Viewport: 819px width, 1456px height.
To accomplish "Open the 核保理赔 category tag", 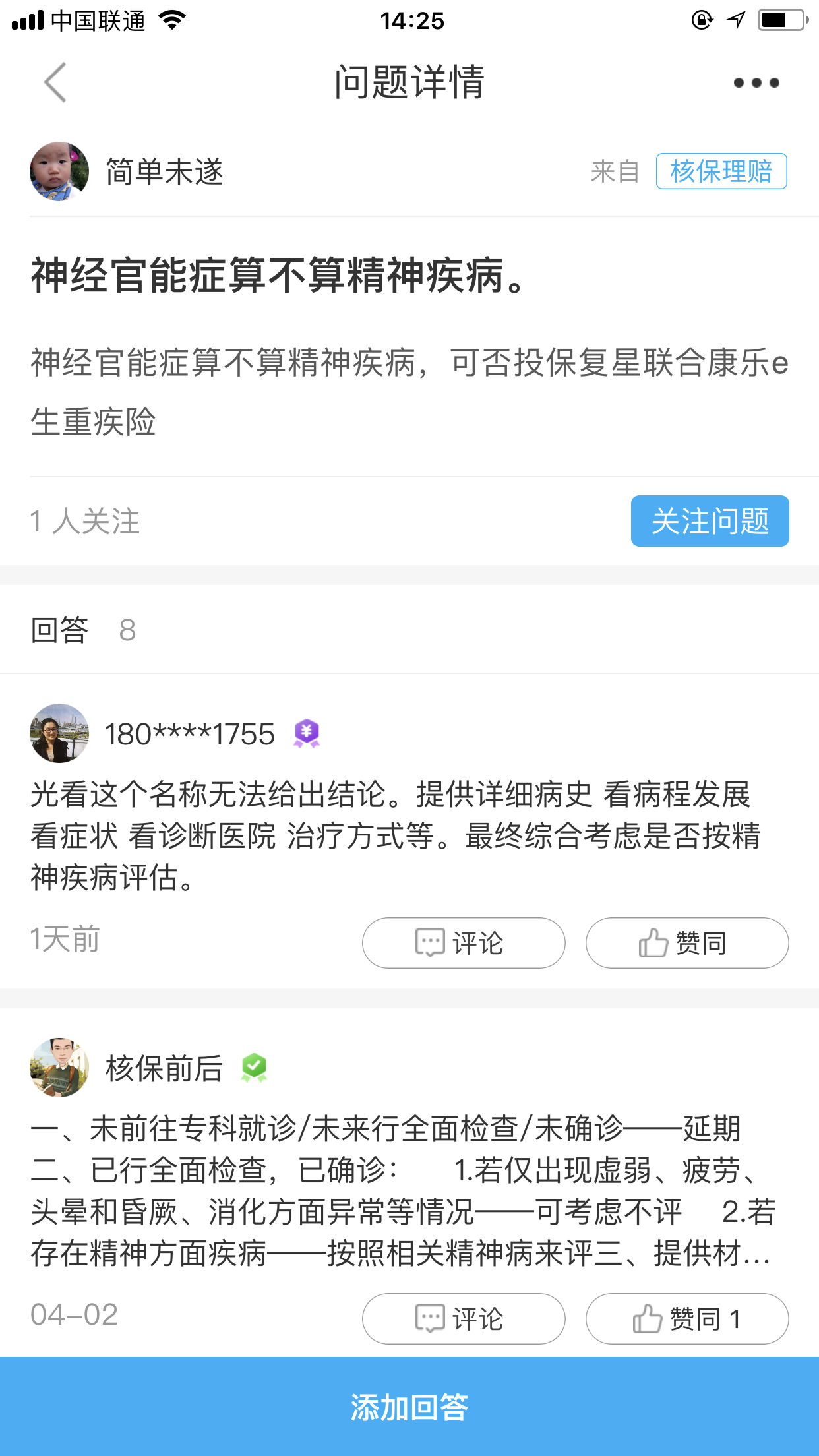I will click(721, 171).
